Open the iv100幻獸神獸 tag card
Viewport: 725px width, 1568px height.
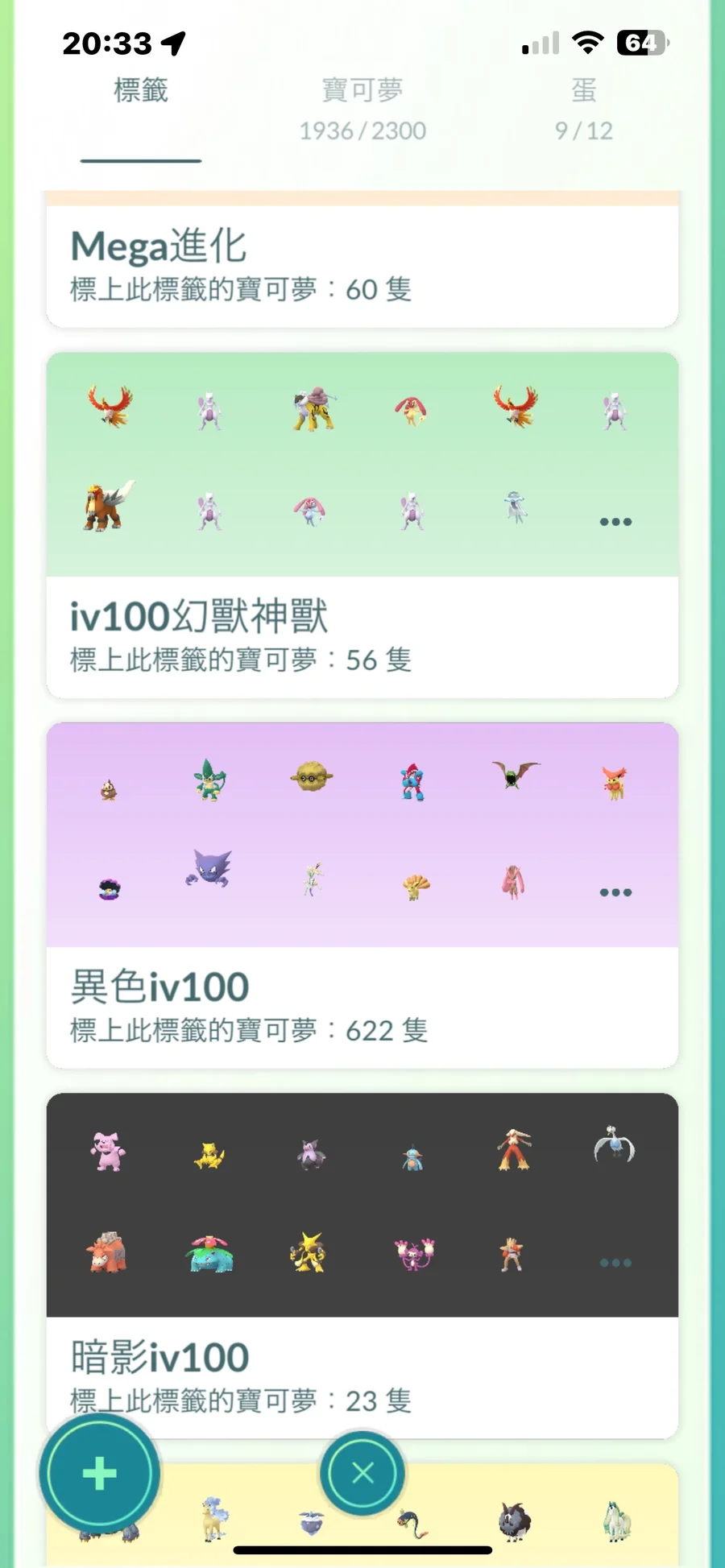[362, 525]
